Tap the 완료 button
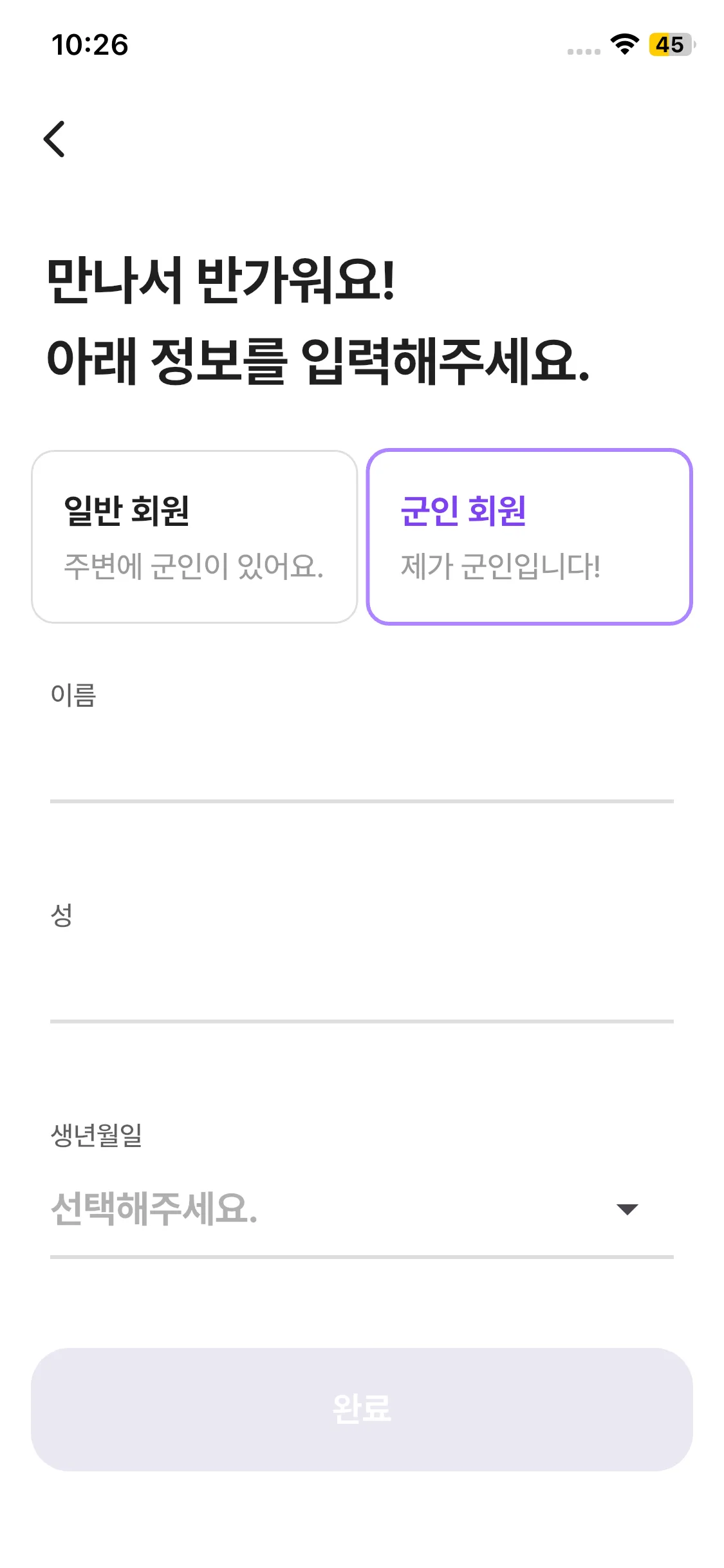724x1568 pixels. coord(362,1409)
